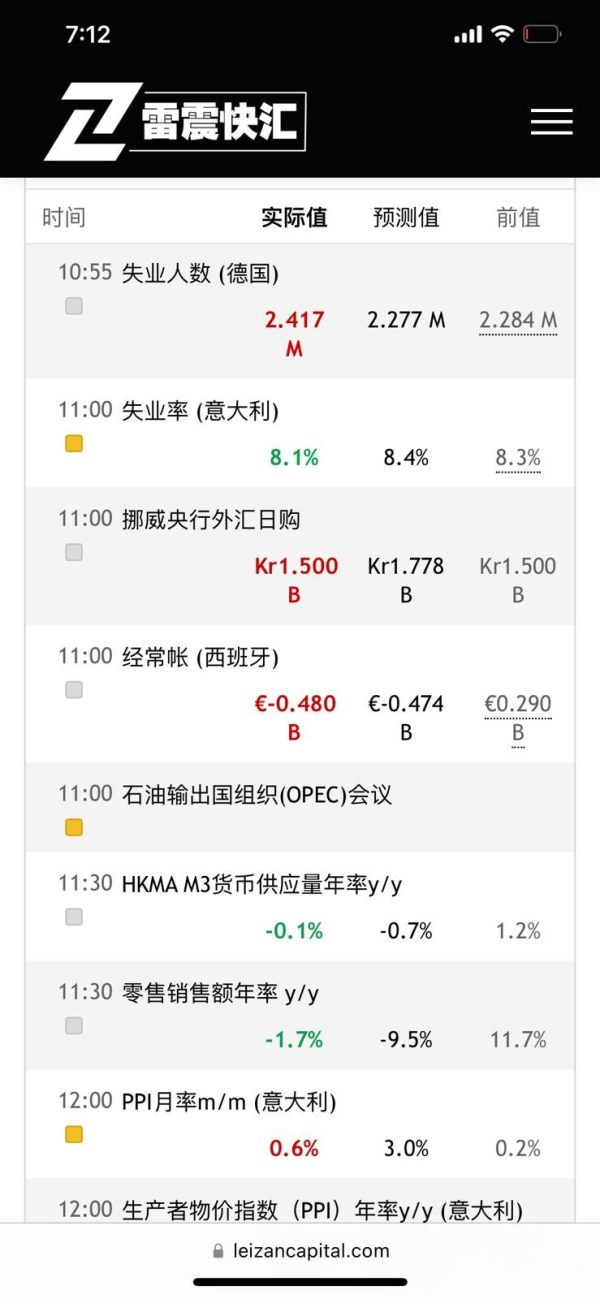
Task: Go to the 雷震快汇 homepage logo
Action: click(x=175, y=122)
